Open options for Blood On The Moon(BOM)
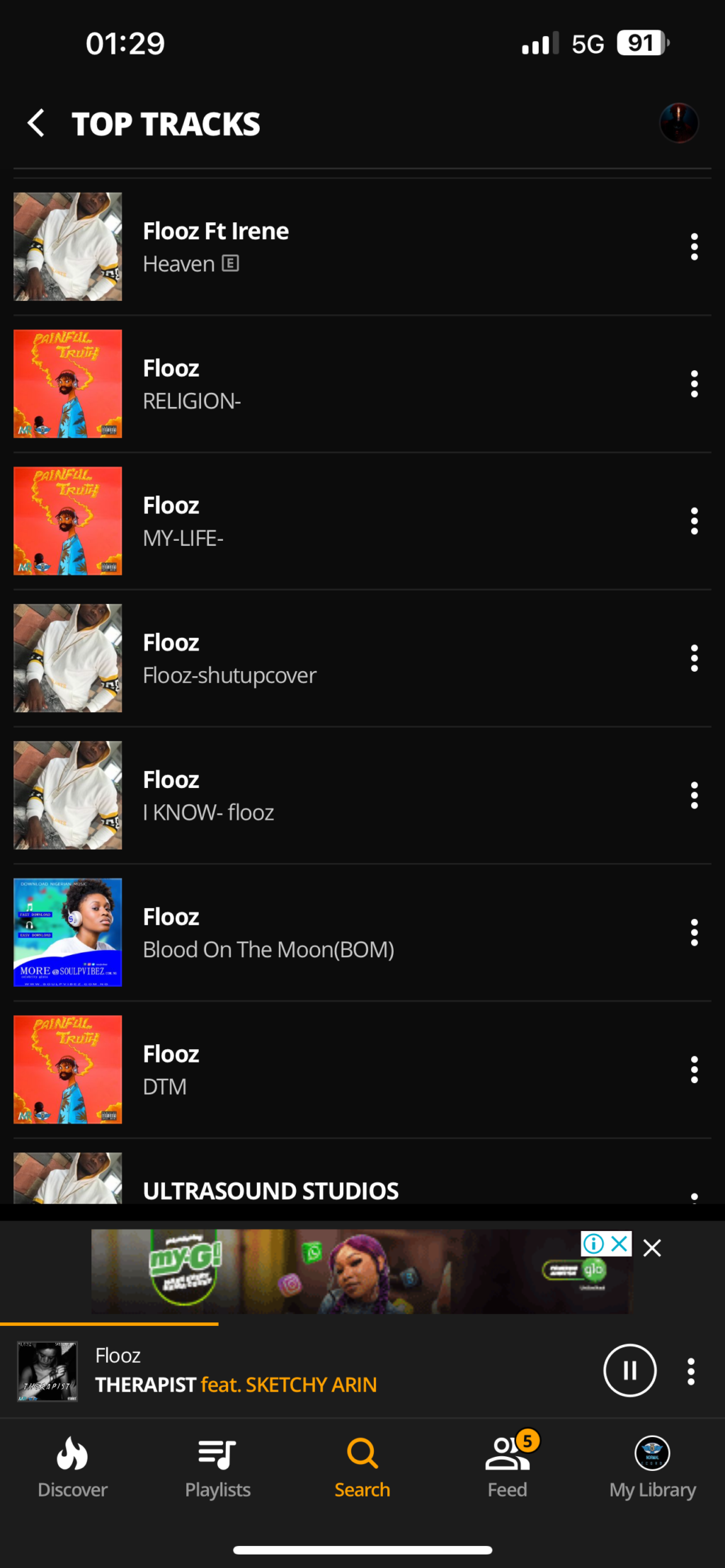This screenshot has height=1568, width=725. 694,933
